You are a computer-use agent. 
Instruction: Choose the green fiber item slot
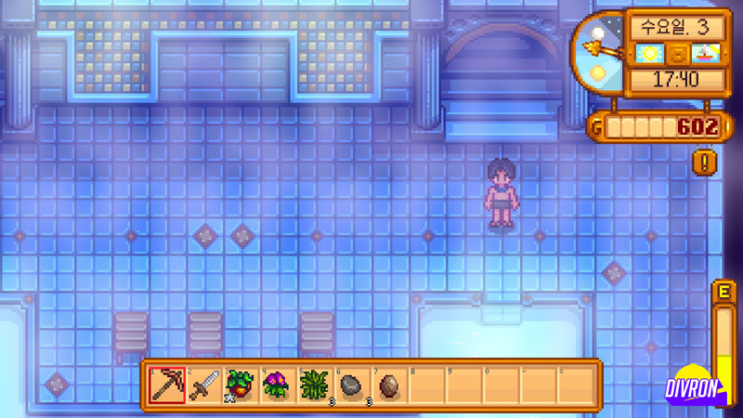pyautogui.click(x=314, y=385)
